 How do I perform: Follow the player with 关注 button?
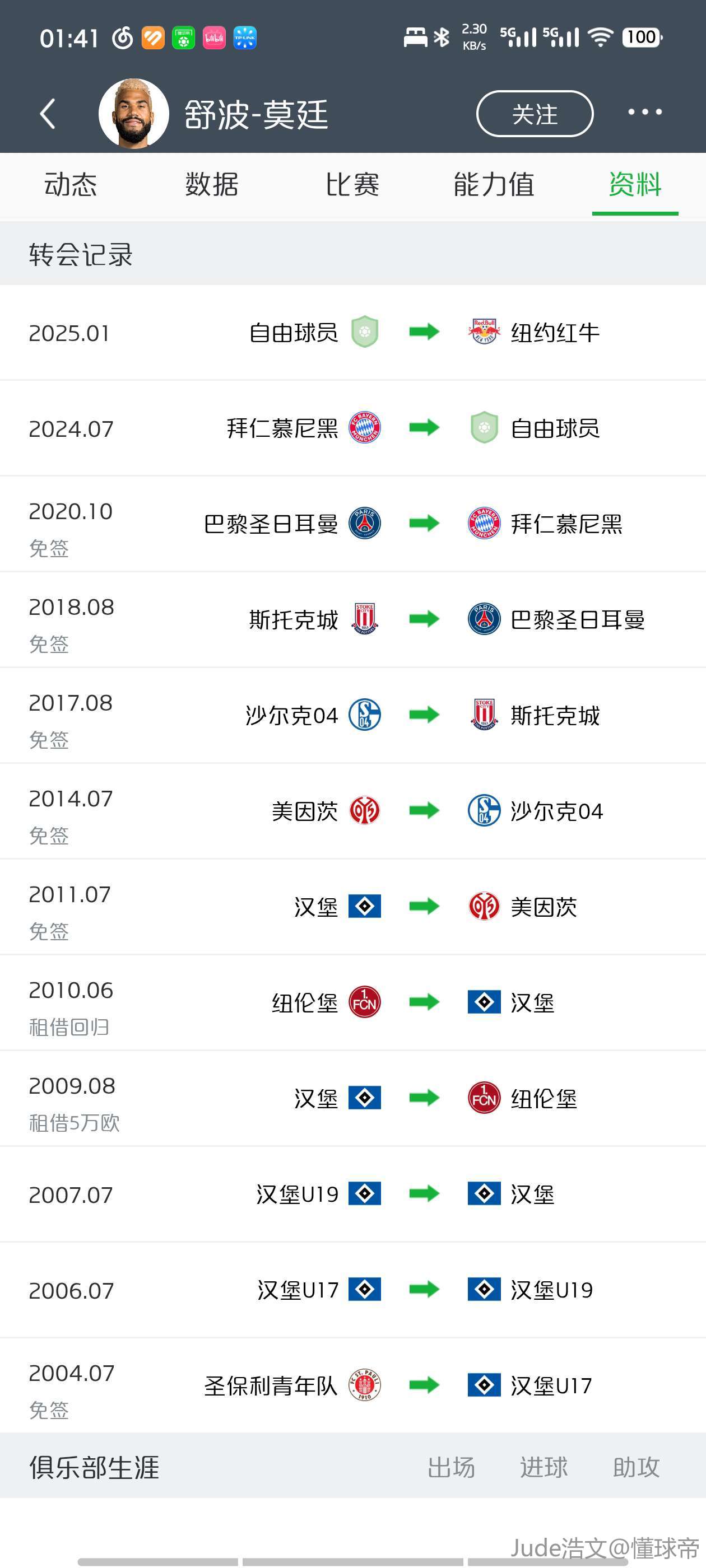click(534, 114)
